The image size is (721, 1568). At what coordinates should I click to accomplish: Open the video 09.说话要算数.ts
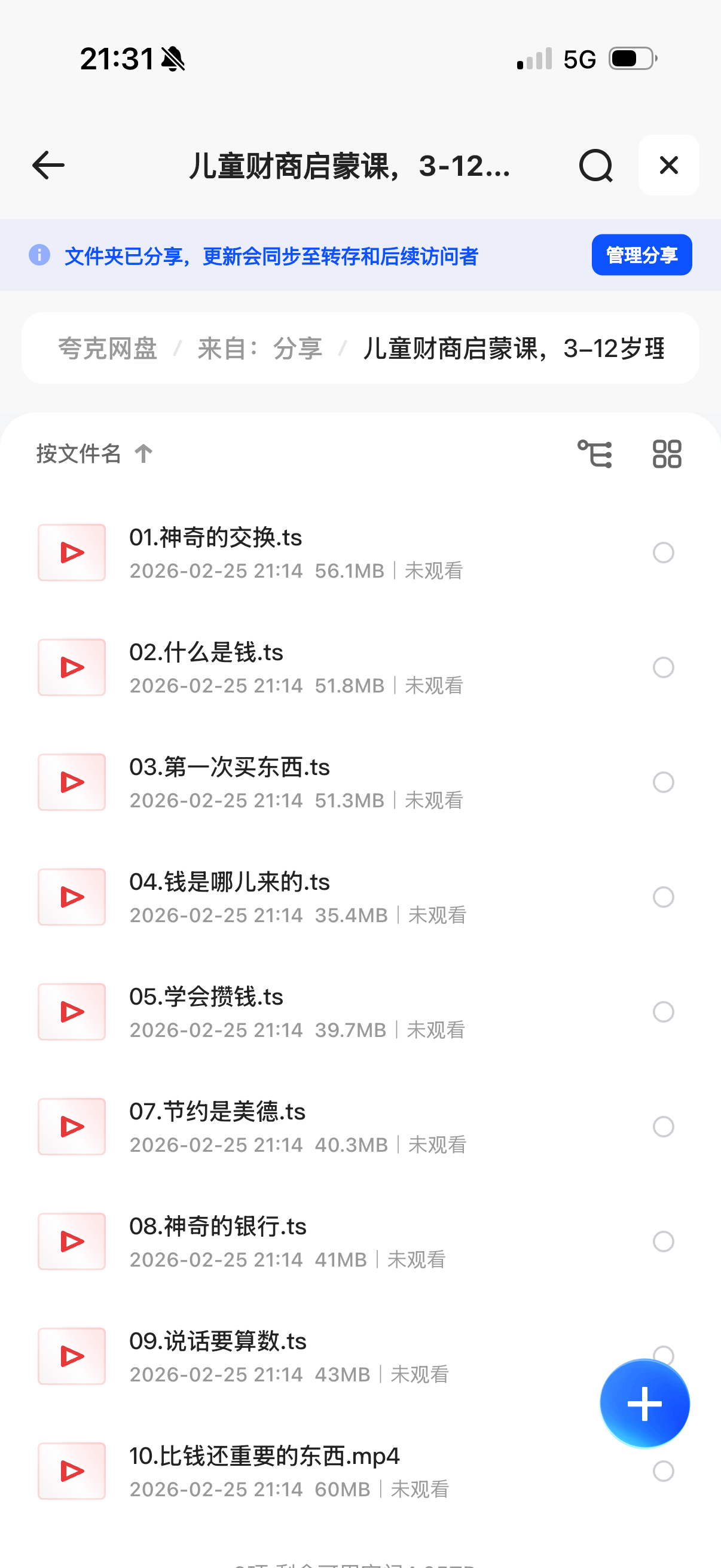[218, 1341]
